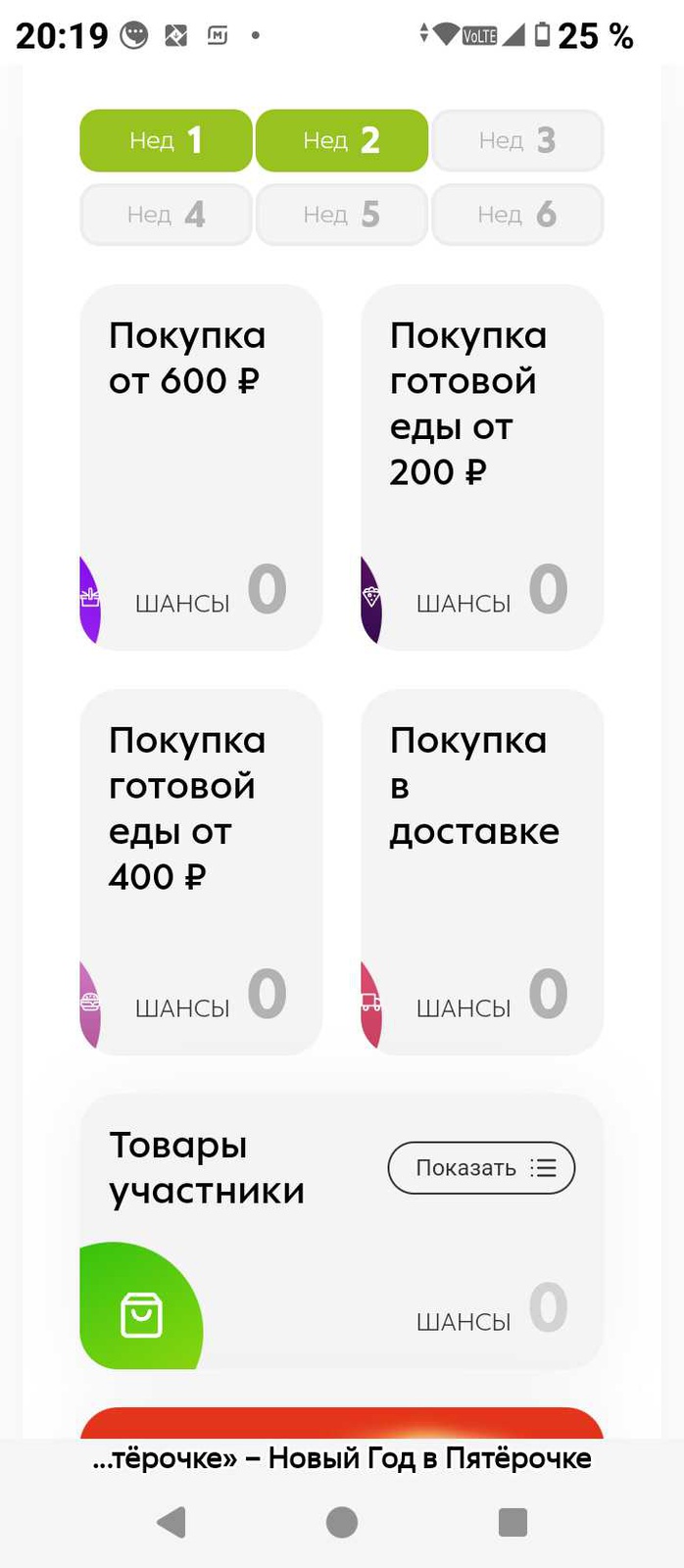Open the Нед 3 week tab
684x1568 pixels.
click(x=517, y=141)
